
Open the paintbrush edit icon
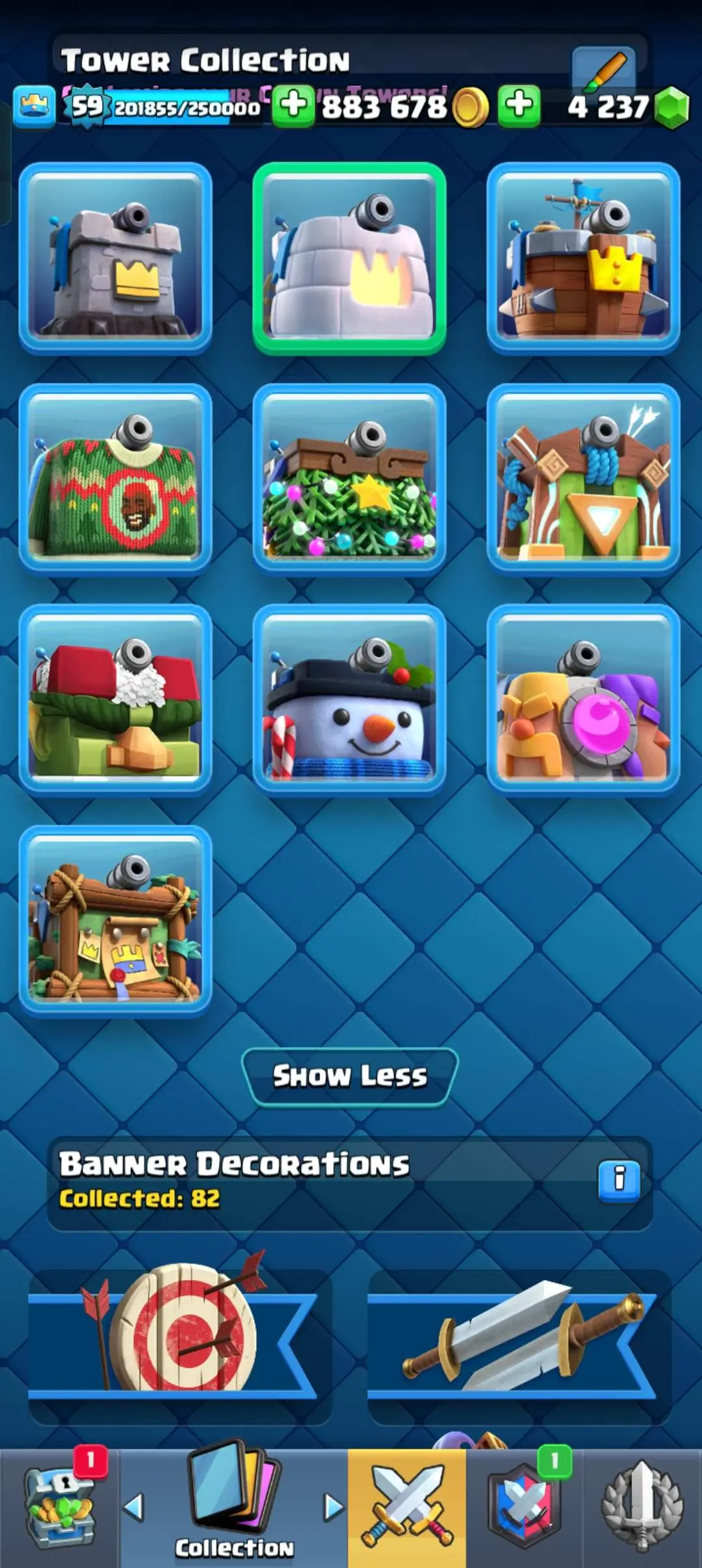604,68
